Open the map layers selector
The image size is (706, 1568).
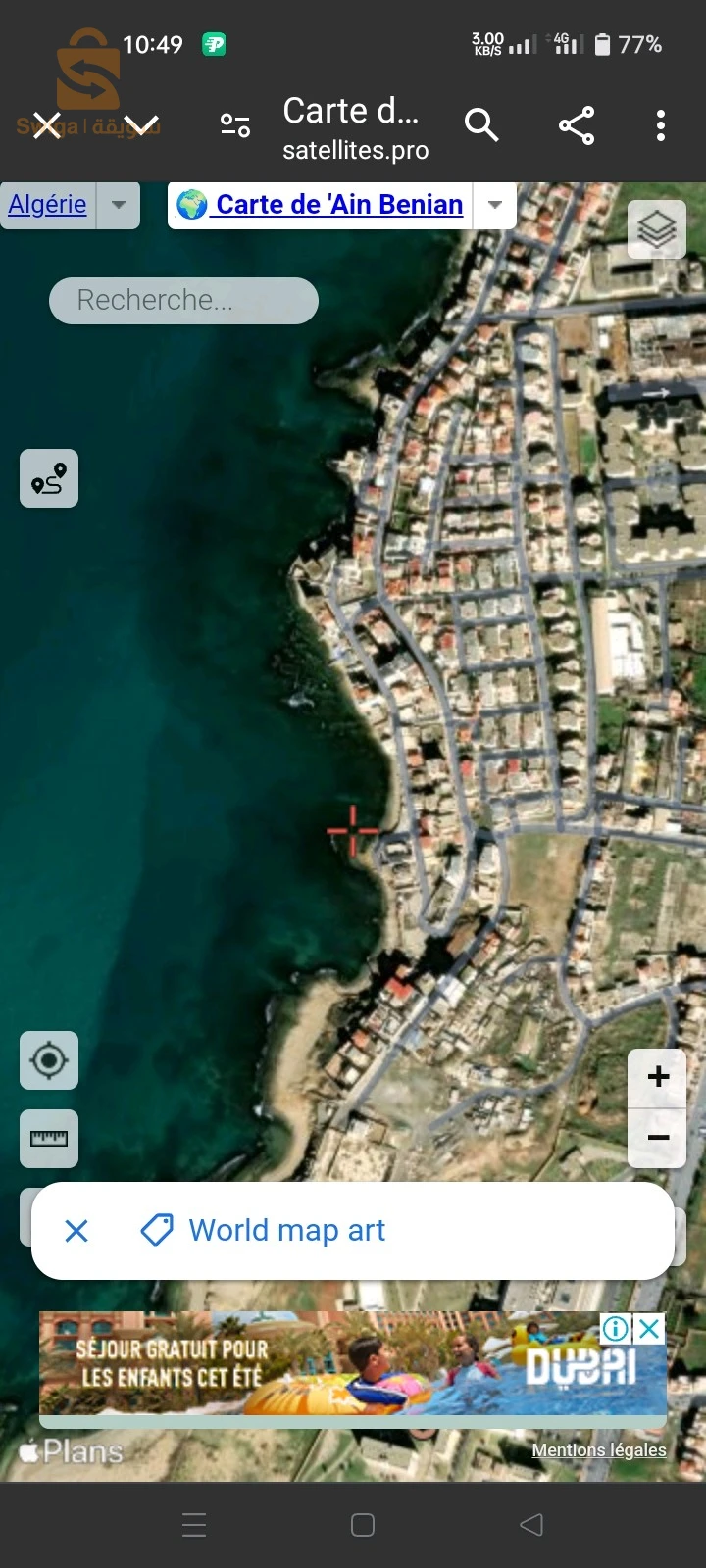click(656, 229)
